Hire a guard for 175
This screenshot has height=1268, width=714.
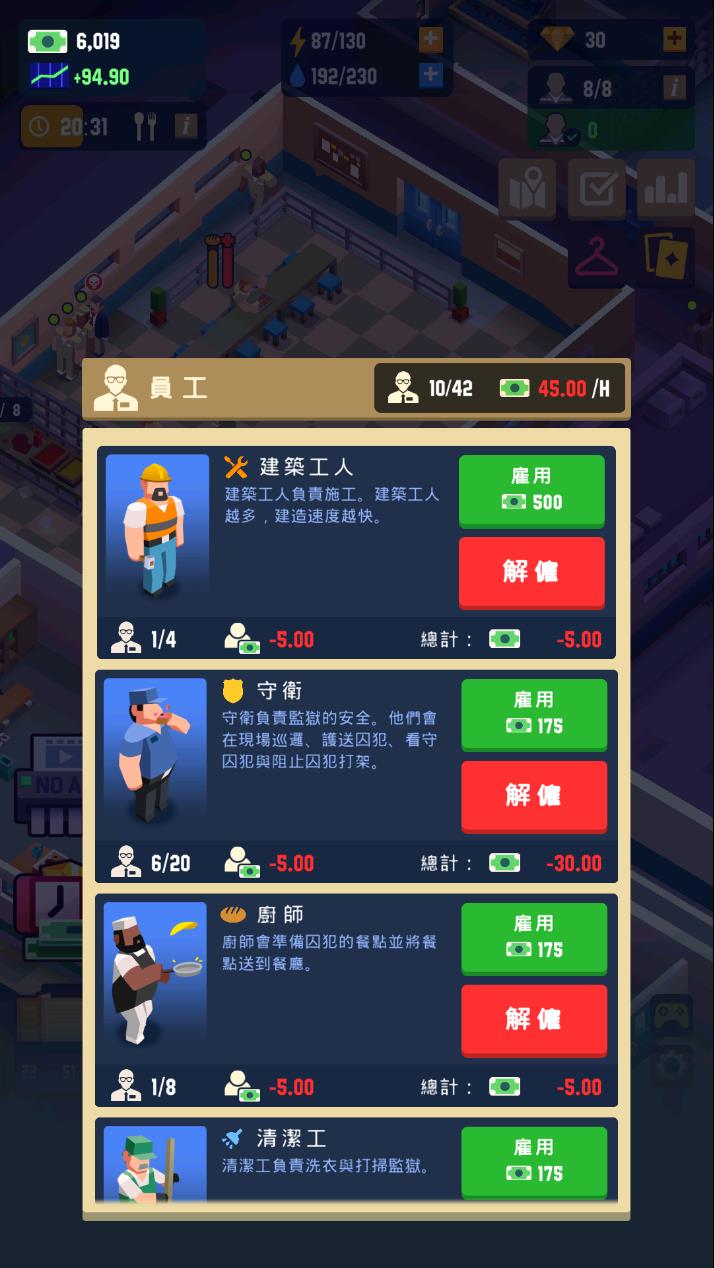[533, 714]
